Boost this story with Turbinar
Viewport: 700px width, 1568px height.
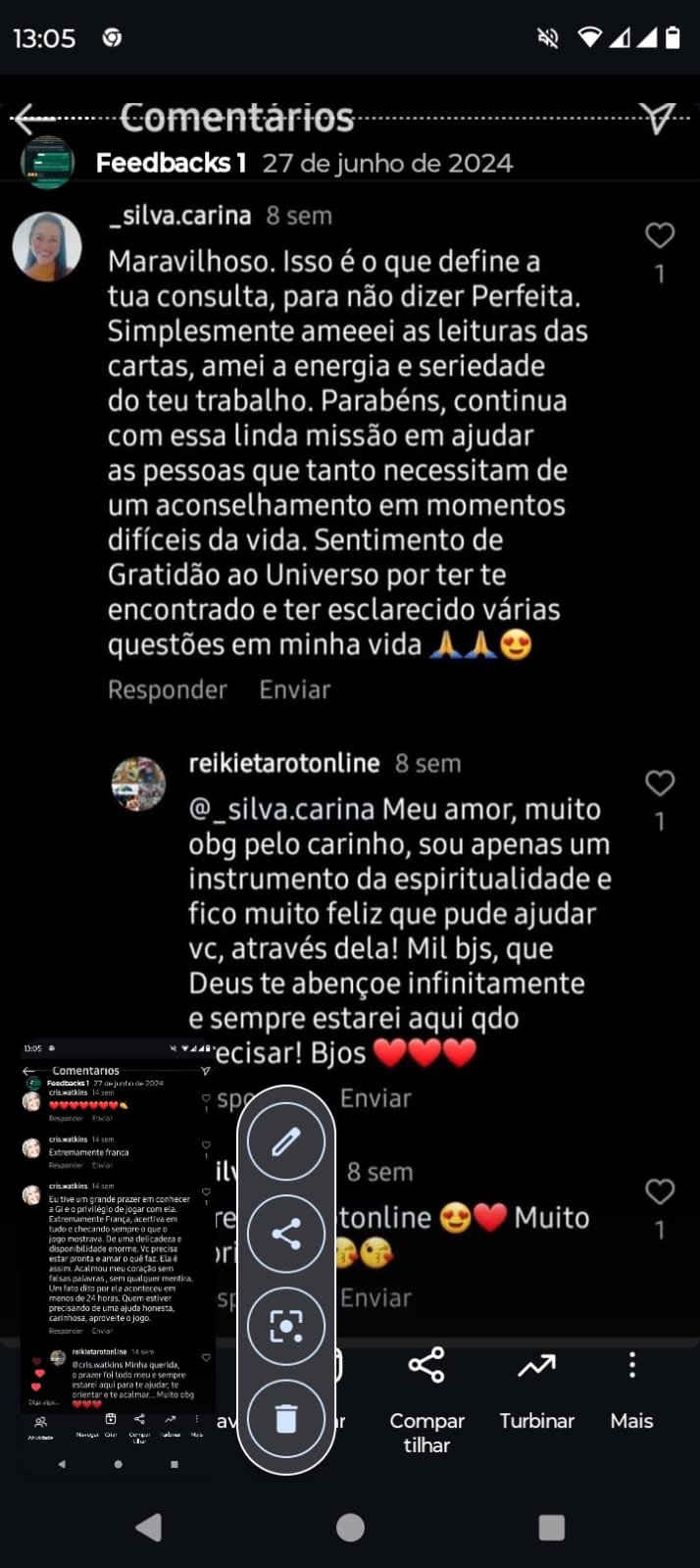tap(536, 1392)
